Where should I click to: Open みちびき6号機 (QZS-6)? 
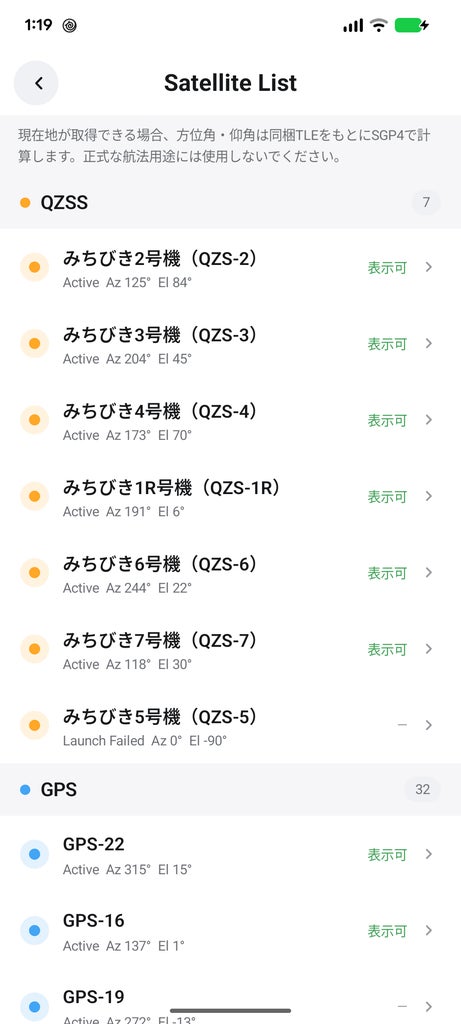pyautogui.click(x=230, y=573)
